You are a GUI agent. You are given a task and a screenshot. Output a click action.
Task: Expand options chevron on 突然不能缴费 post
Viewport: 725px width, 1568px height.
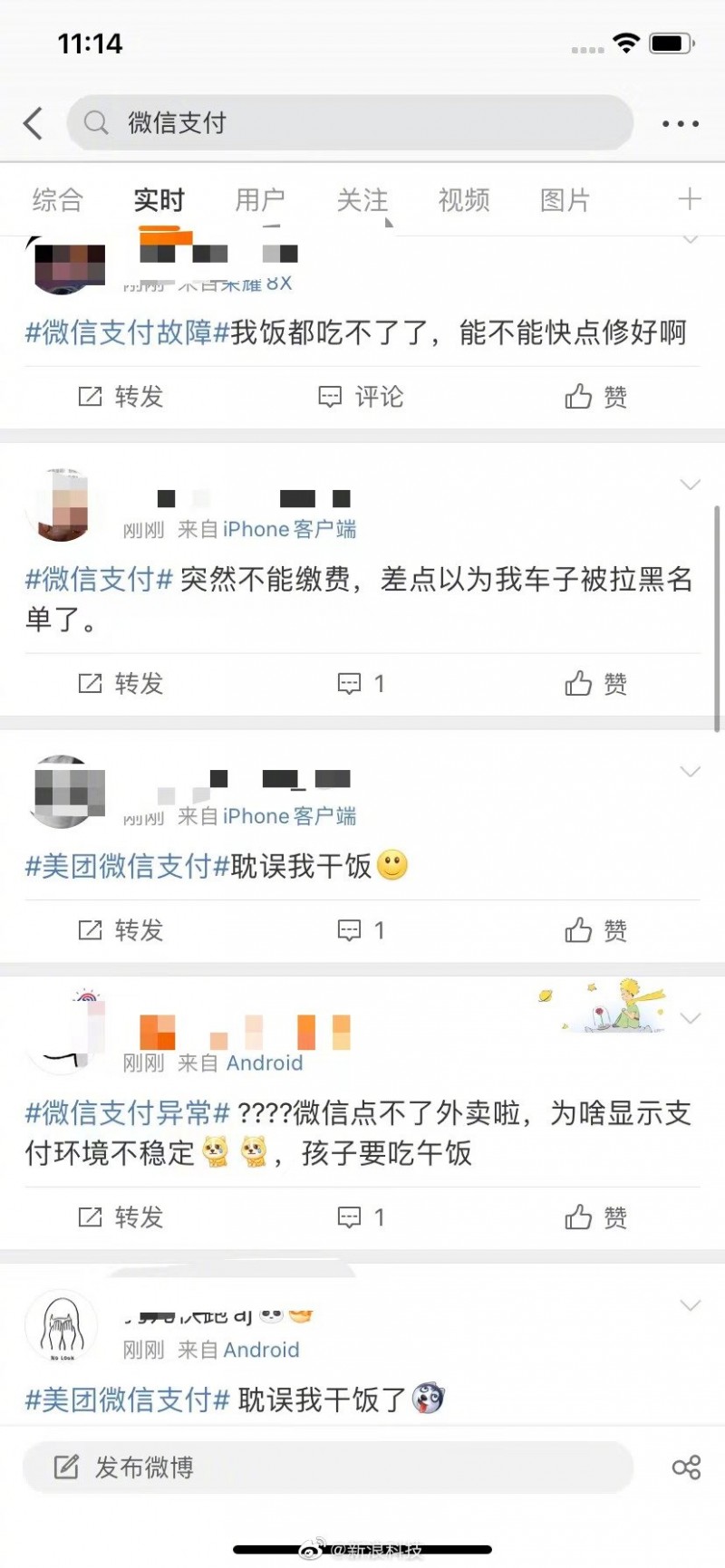(690, 485)
